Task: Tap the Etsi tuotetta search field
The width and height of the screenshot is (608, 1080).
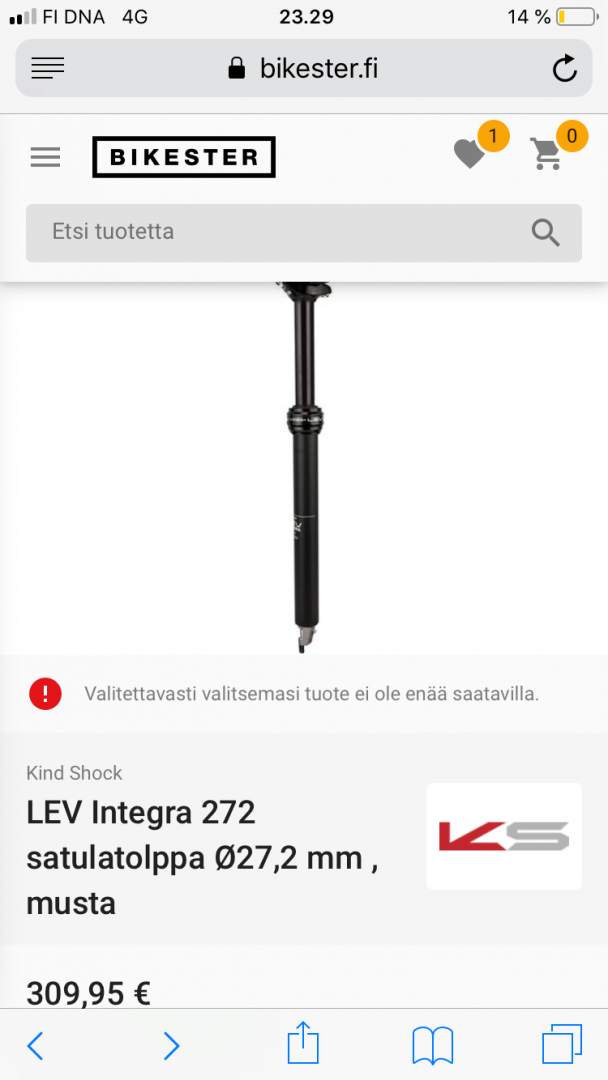Action: [304, 233]
